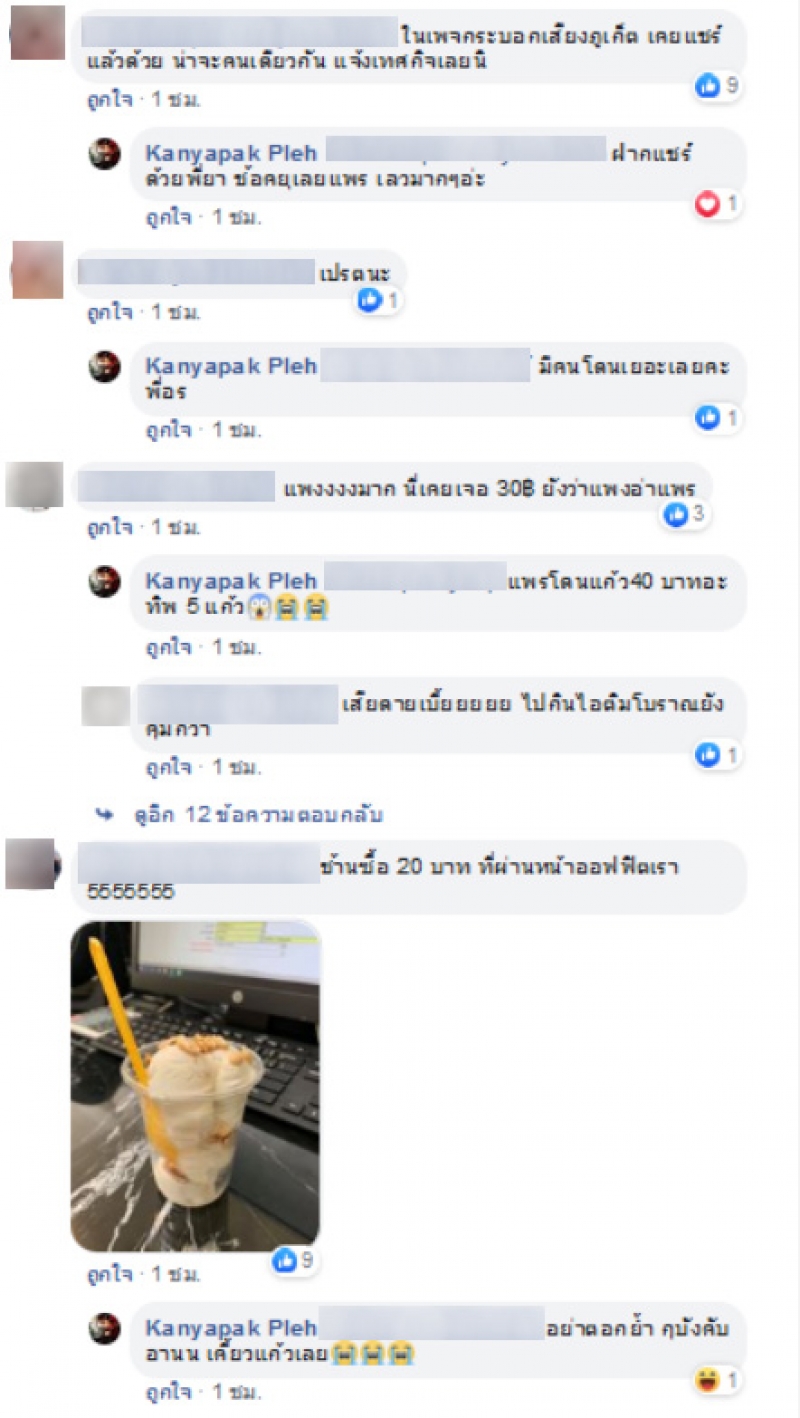View the heart reaction on the ฝากแชร์ reply
800x1418 pixels.
pyautogui.click(x=717, y=204)
